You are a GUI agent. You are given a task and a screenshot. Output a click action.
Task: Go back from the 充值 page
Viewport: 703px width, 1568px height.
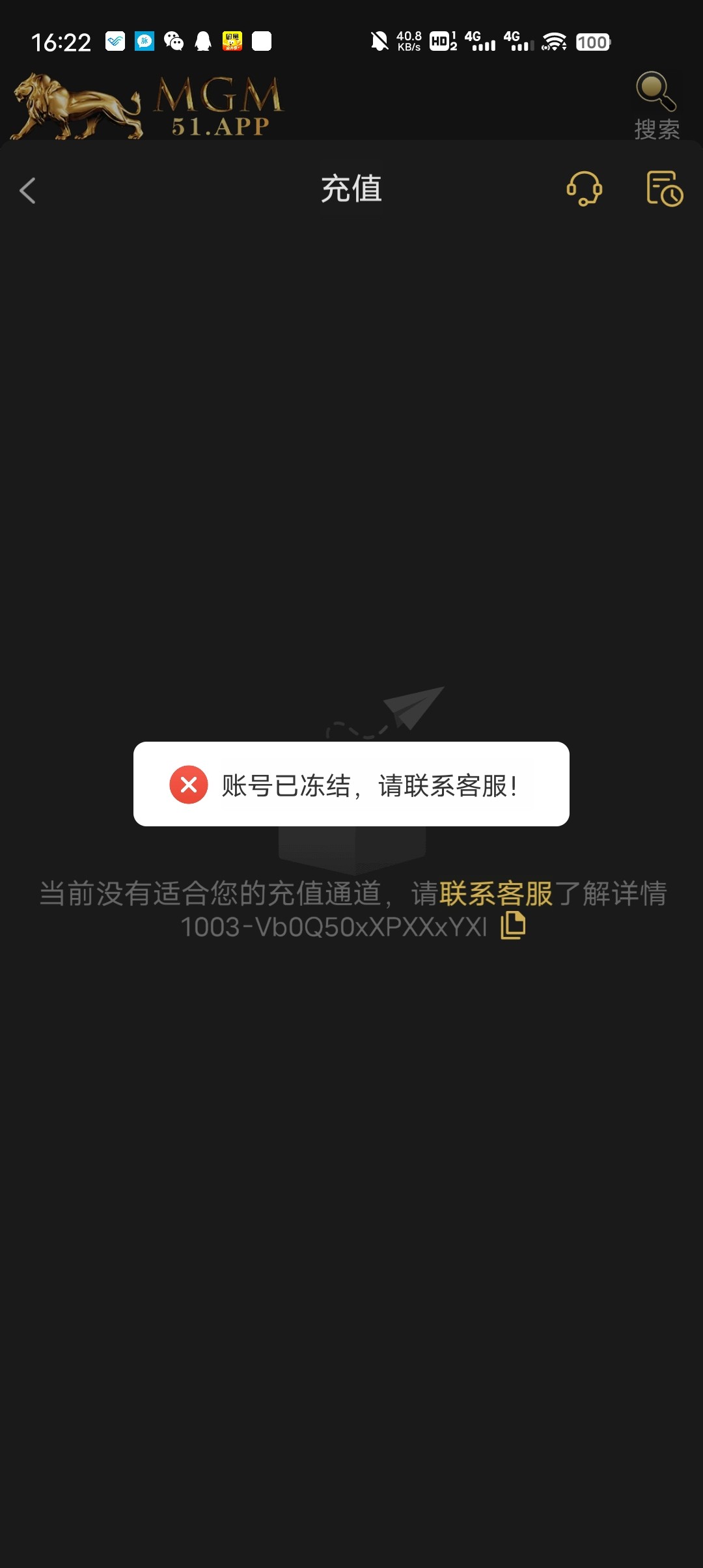(27, 191)
